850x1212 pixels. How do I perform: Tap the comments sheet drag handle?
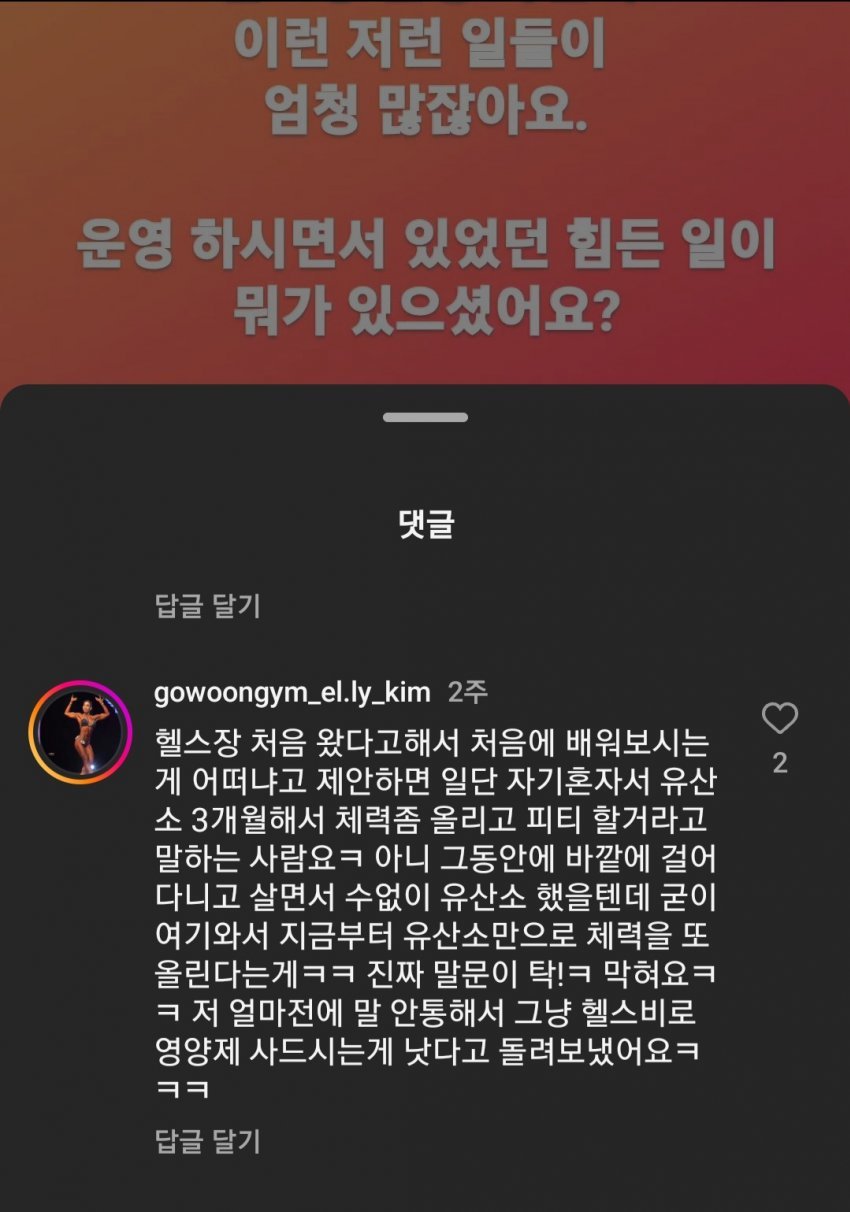[x=425, y=417]
